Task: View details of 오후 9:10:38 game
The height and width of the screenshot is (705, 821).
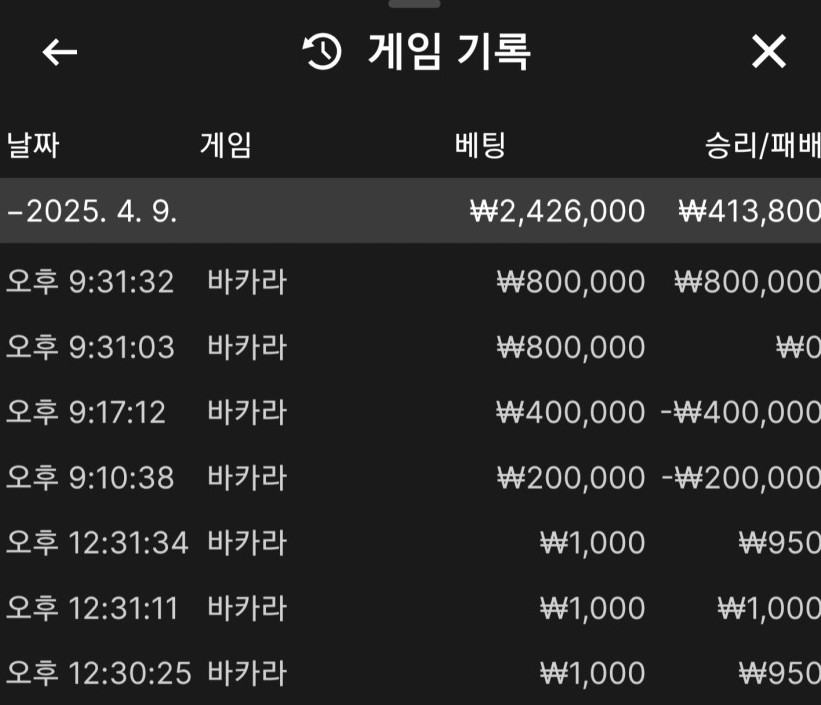Action: point(410,477)
